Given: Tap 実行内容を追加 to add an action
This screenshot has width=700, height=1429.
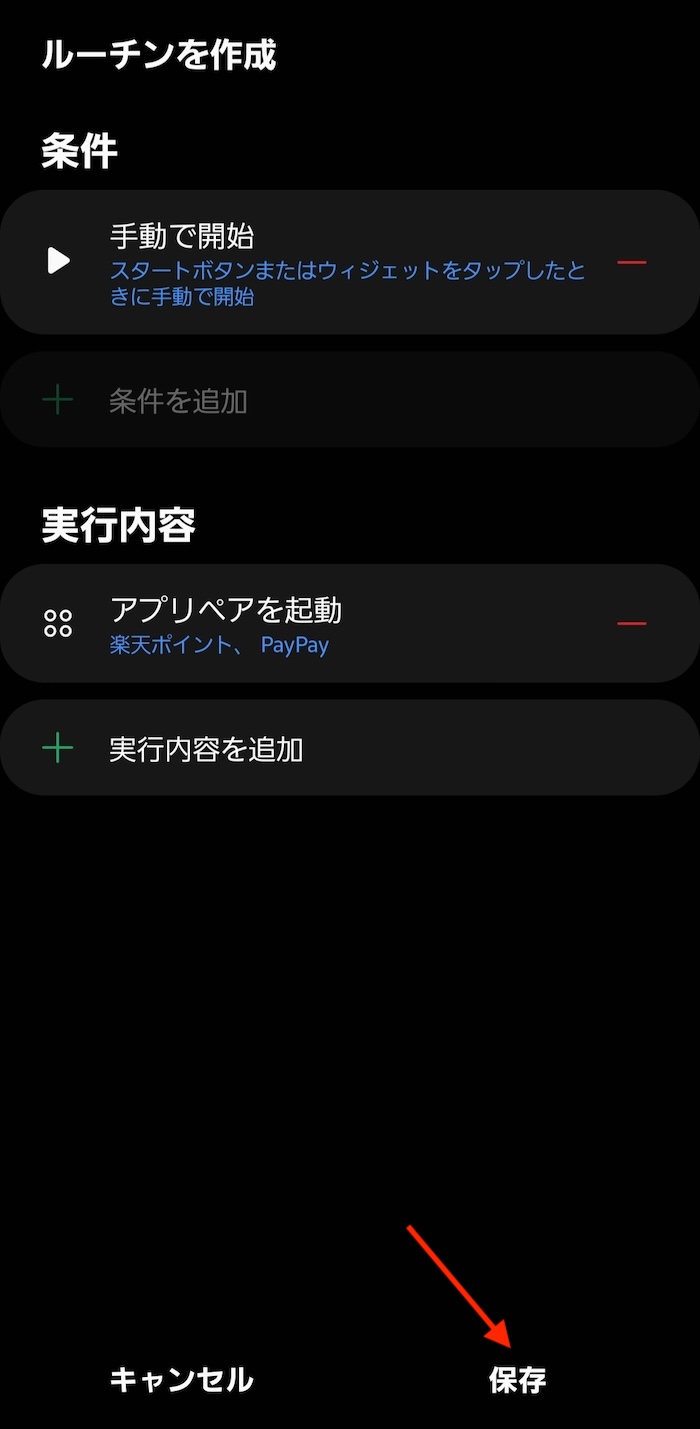Looking at the screenshot, I should [350, 748].
